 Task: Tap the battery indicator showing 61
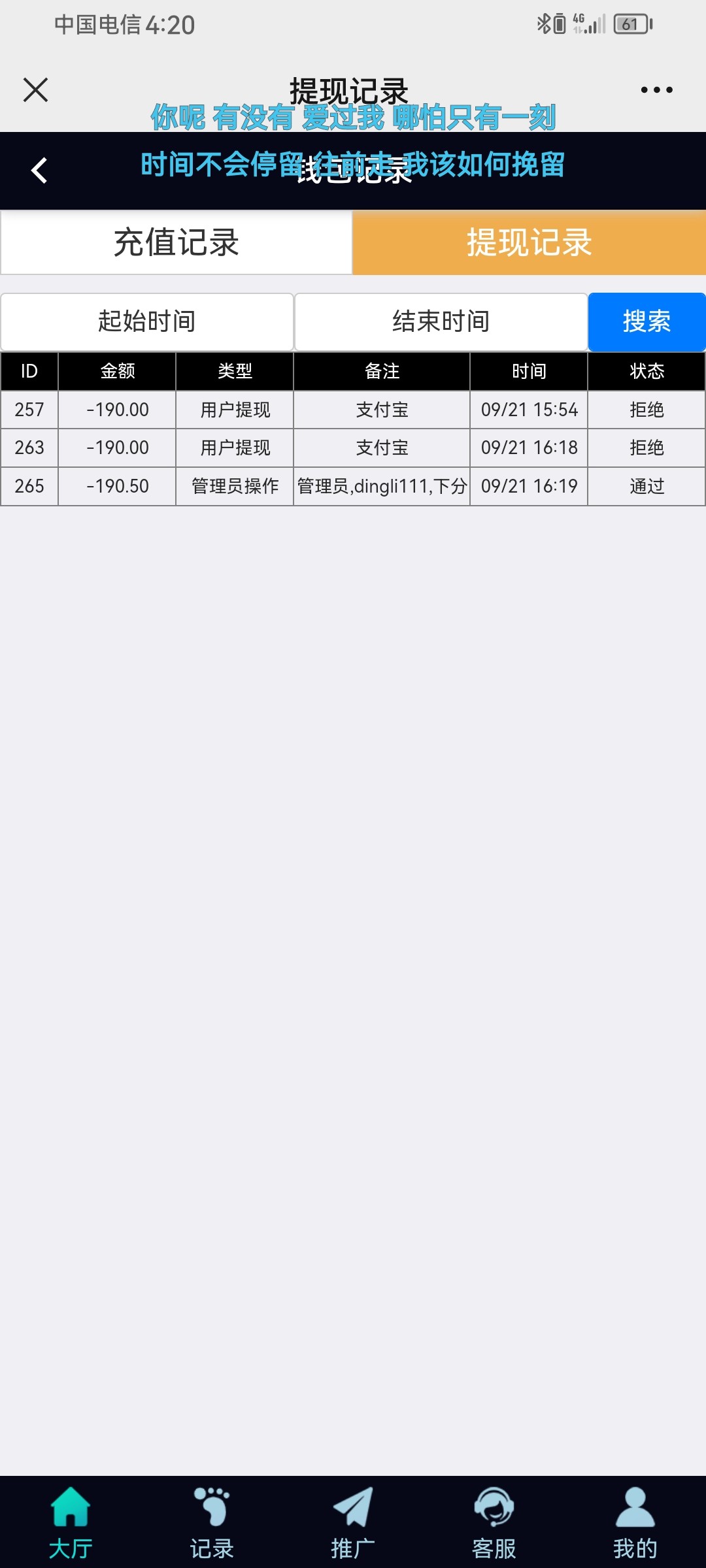631,24
